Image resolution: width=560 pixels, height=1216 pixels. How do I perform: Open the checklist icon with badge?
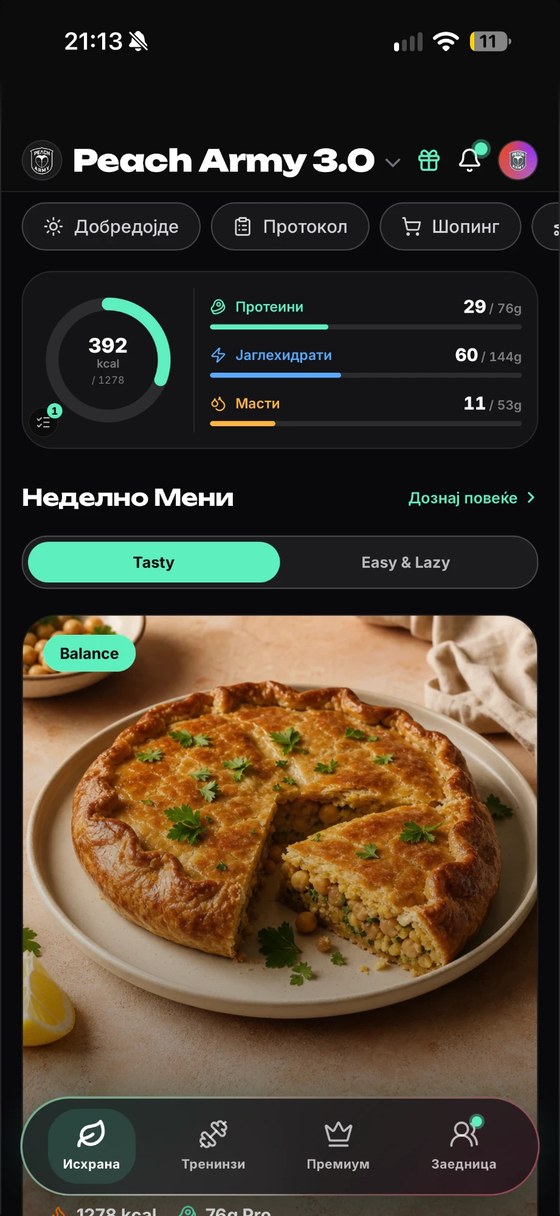point(45,421)
